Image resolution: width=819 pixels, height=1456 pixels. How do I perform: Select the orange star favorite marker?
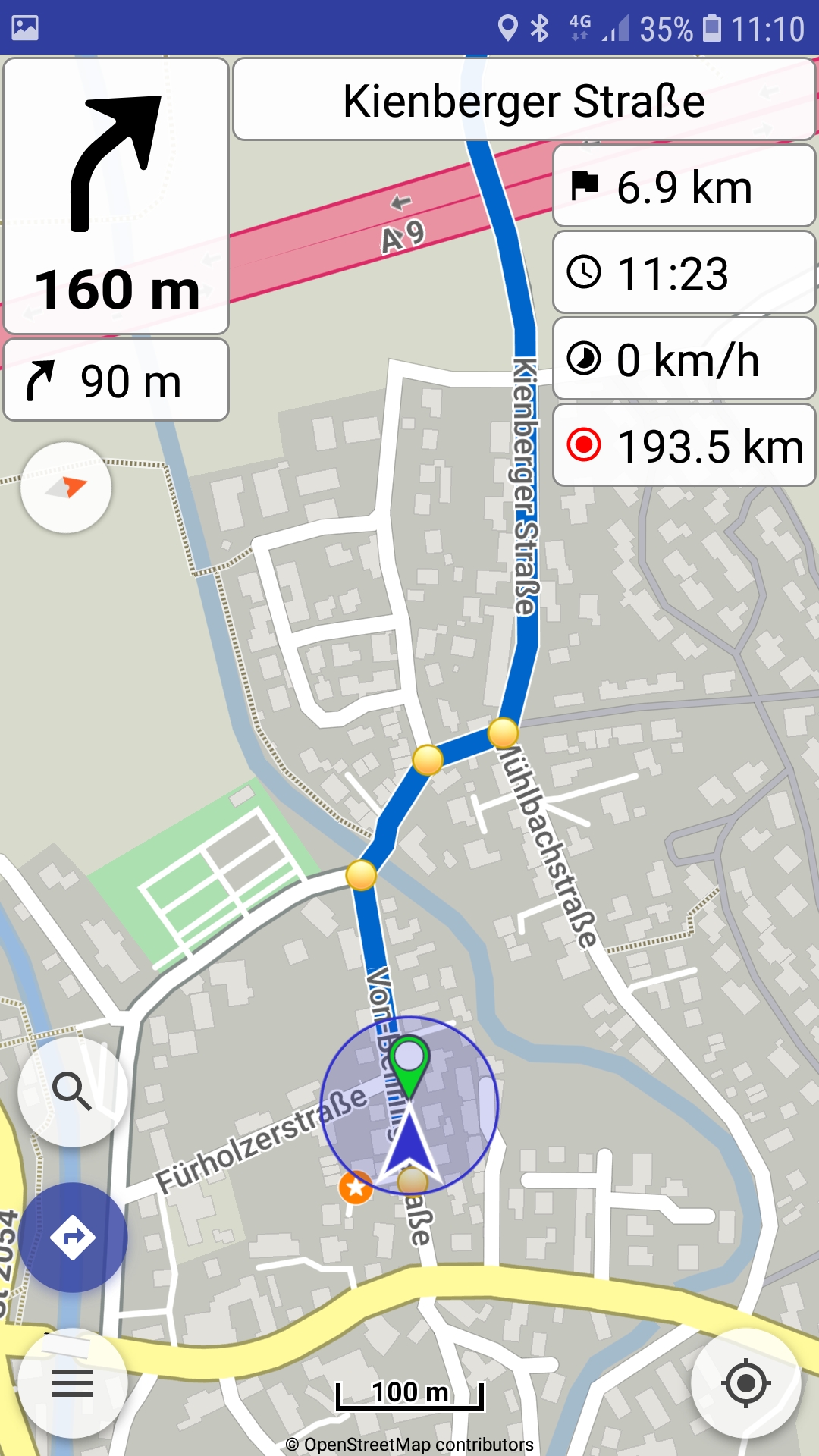[x=355, y=1188]
